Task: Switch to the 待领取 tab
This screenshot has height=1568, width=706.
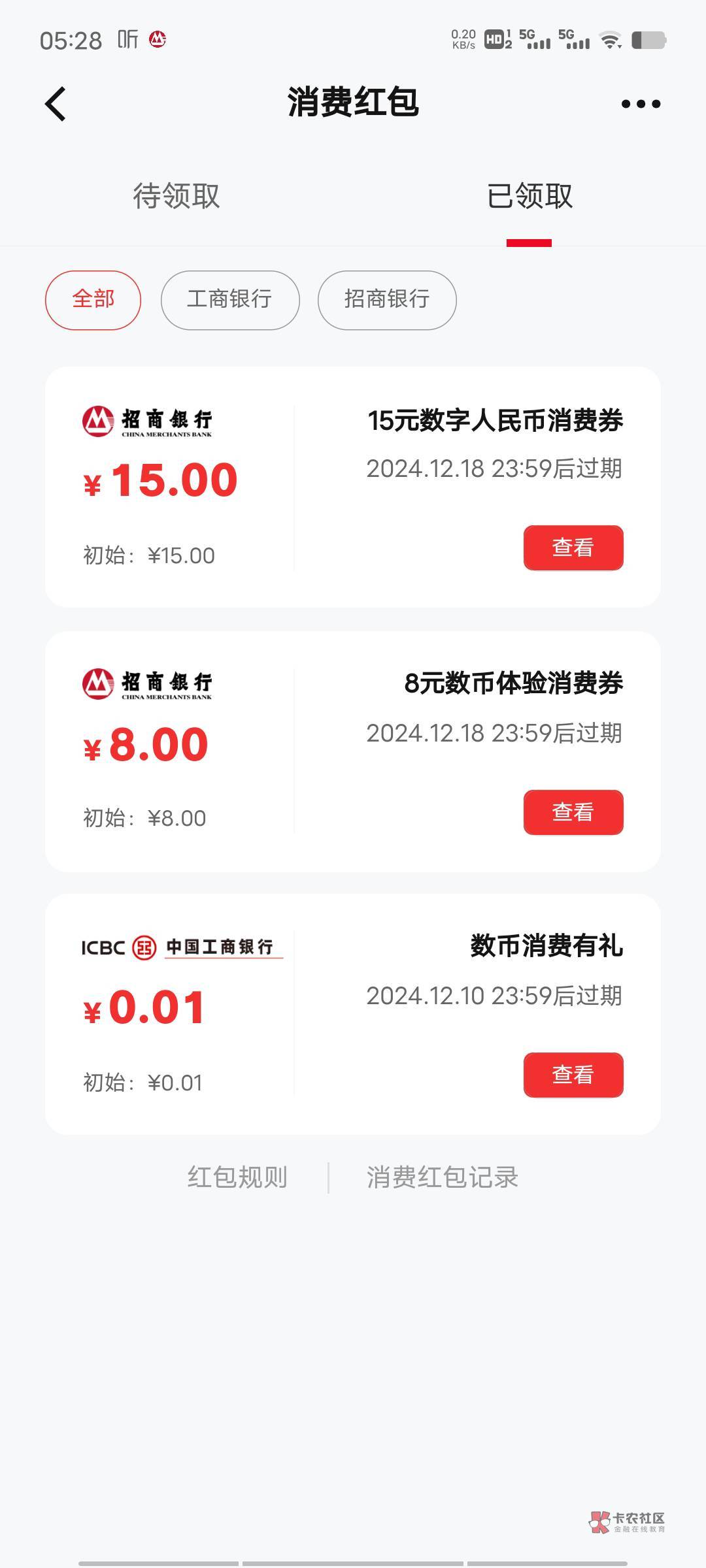Action: [x=176, y=196]
